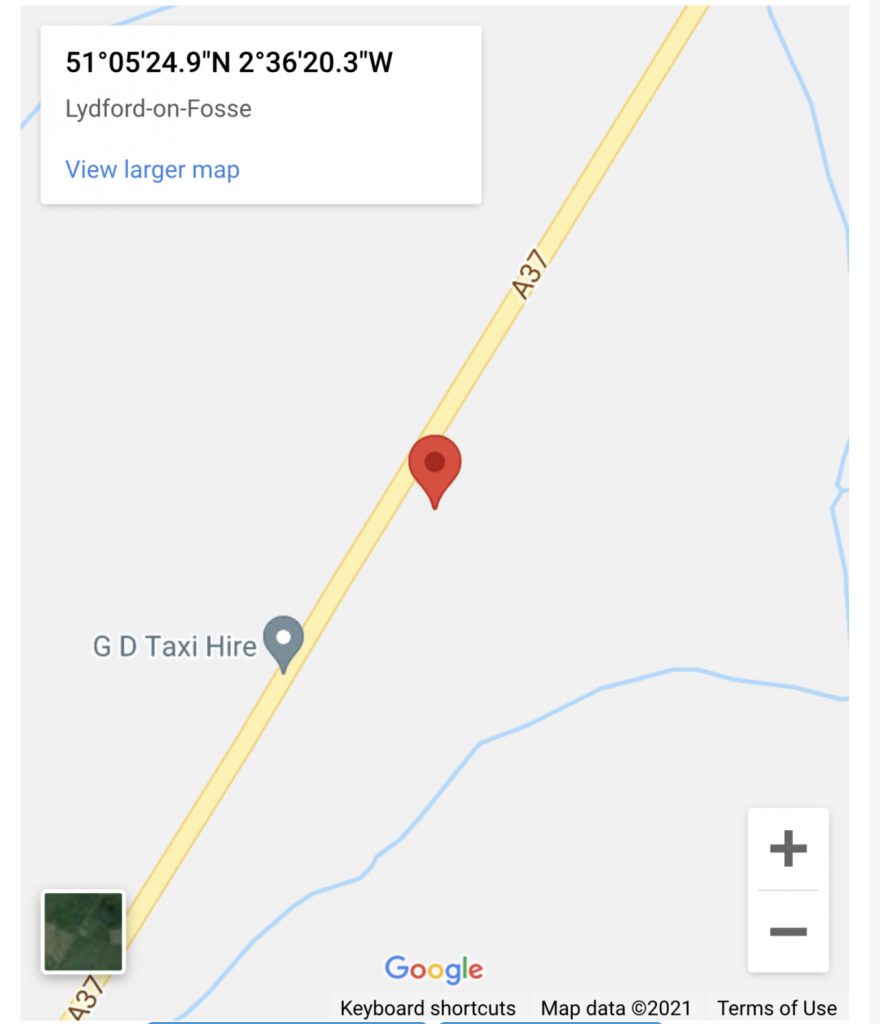
Task: Zoom in with the plus button
Action: 788,849
